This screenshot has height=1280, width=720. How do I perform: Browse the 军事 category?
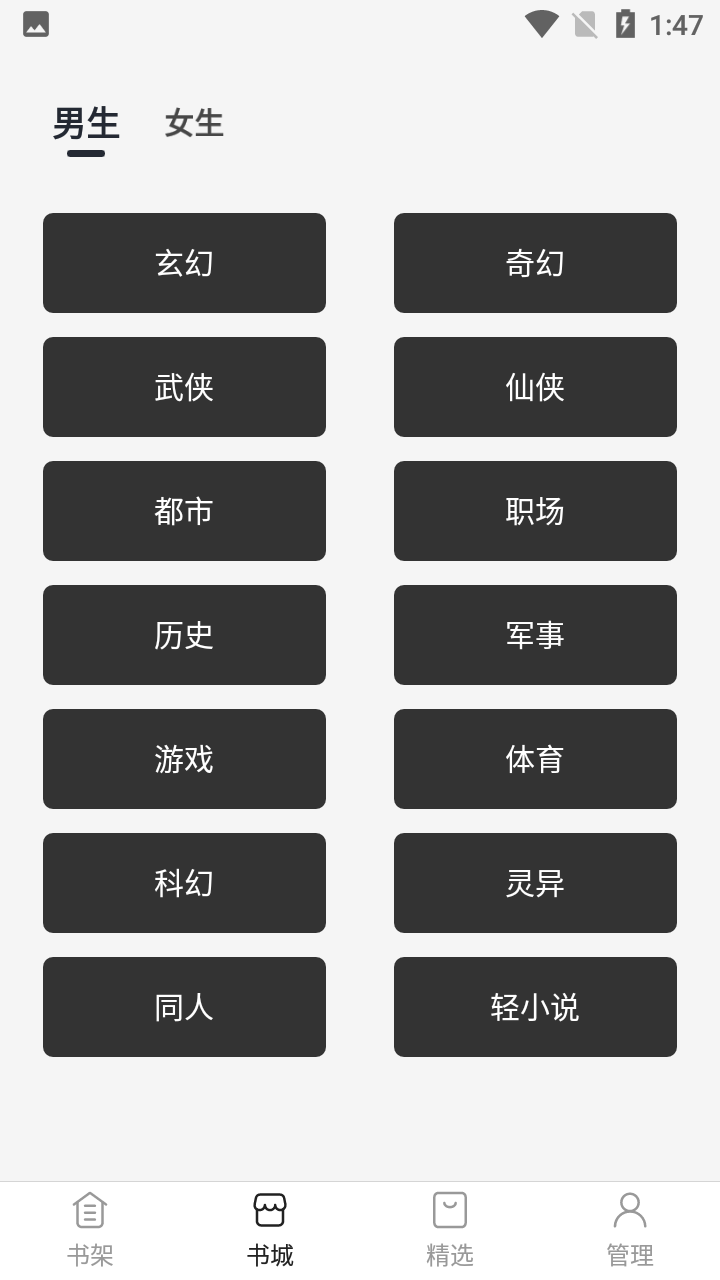[x=535, y=635]
